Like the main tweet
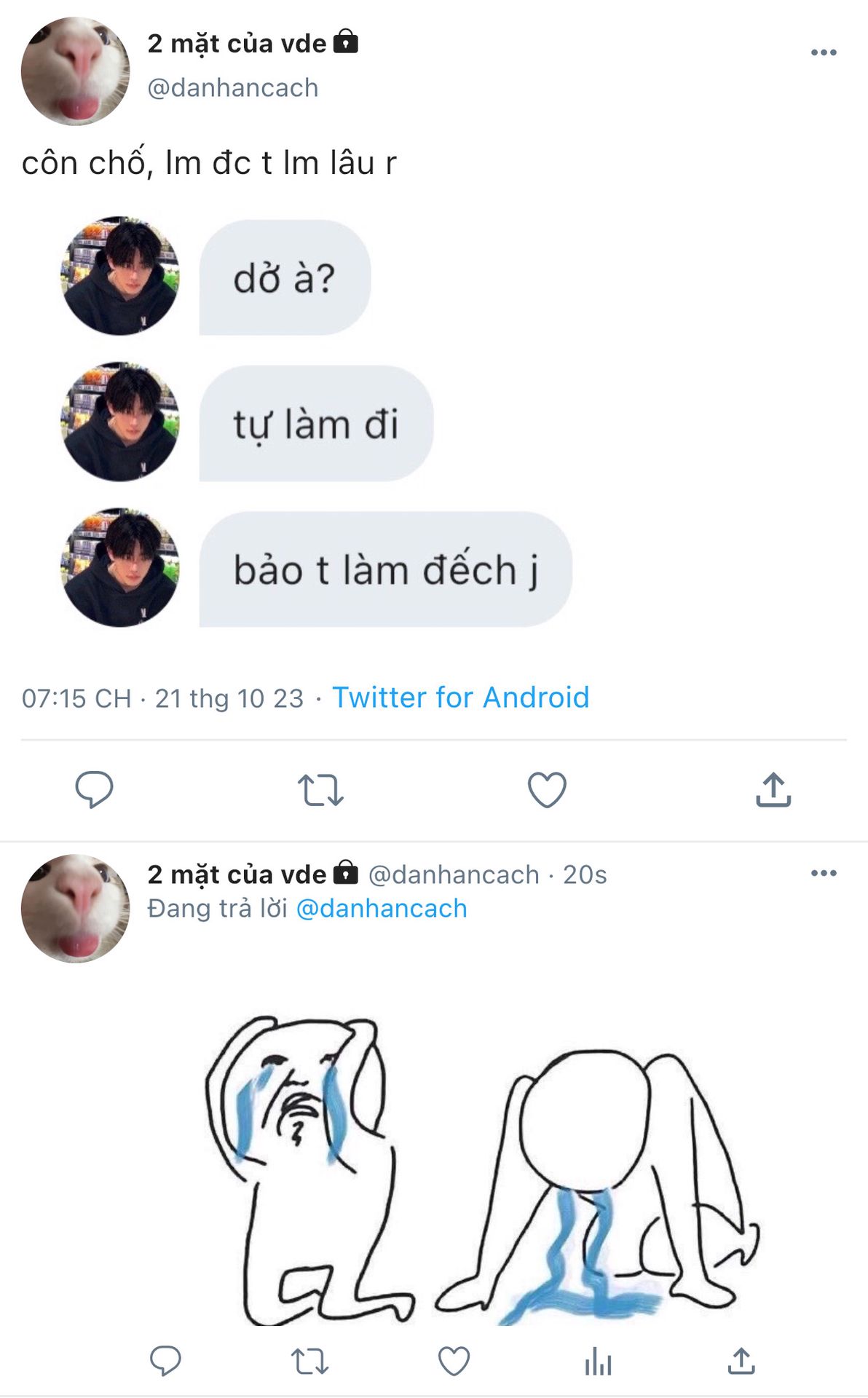The image size is (868, 1398). (x=547, y=790)
